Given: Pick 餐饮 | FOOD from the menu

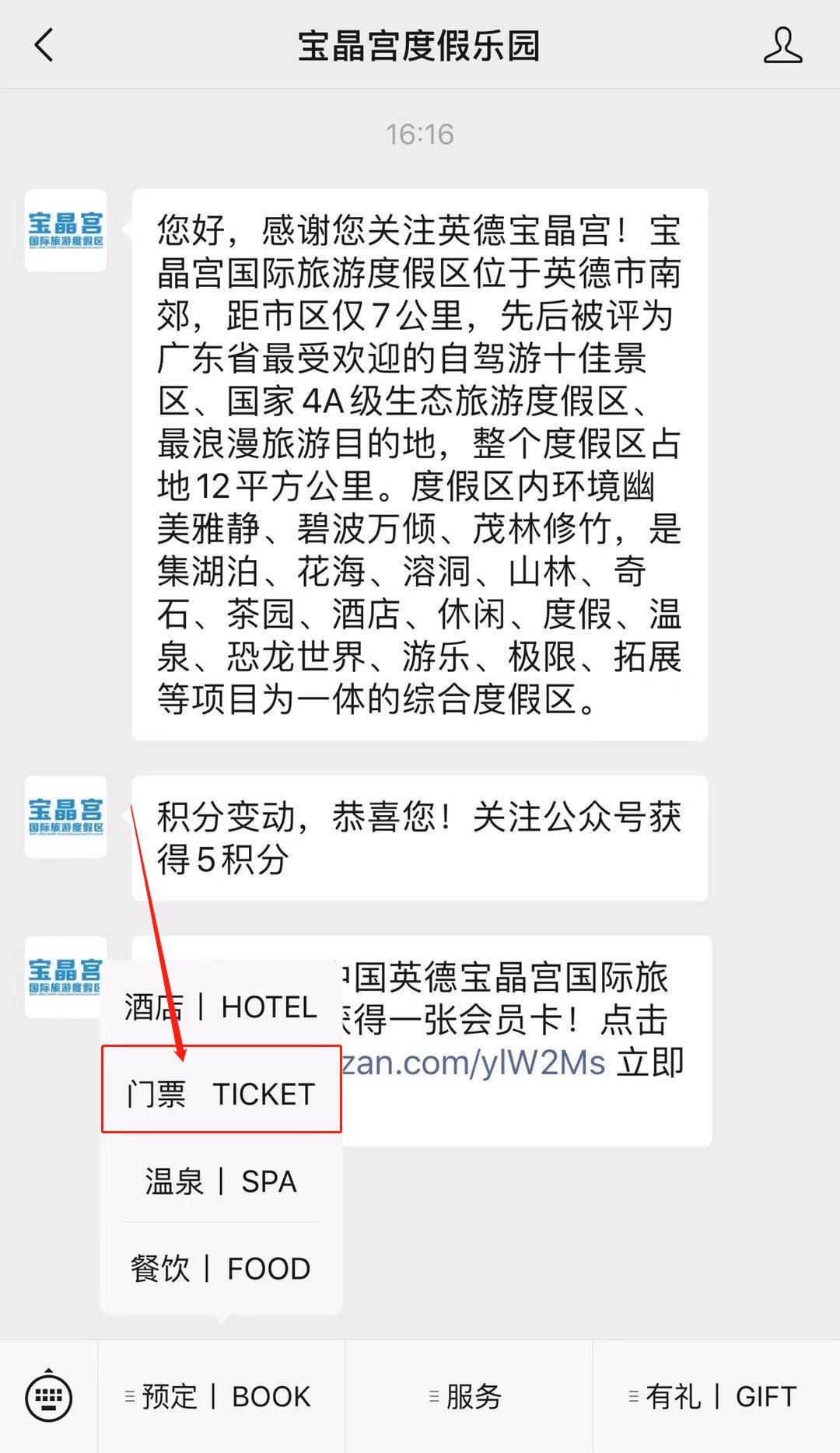Looking at the screenshot, I should (x=221, y=1269).
